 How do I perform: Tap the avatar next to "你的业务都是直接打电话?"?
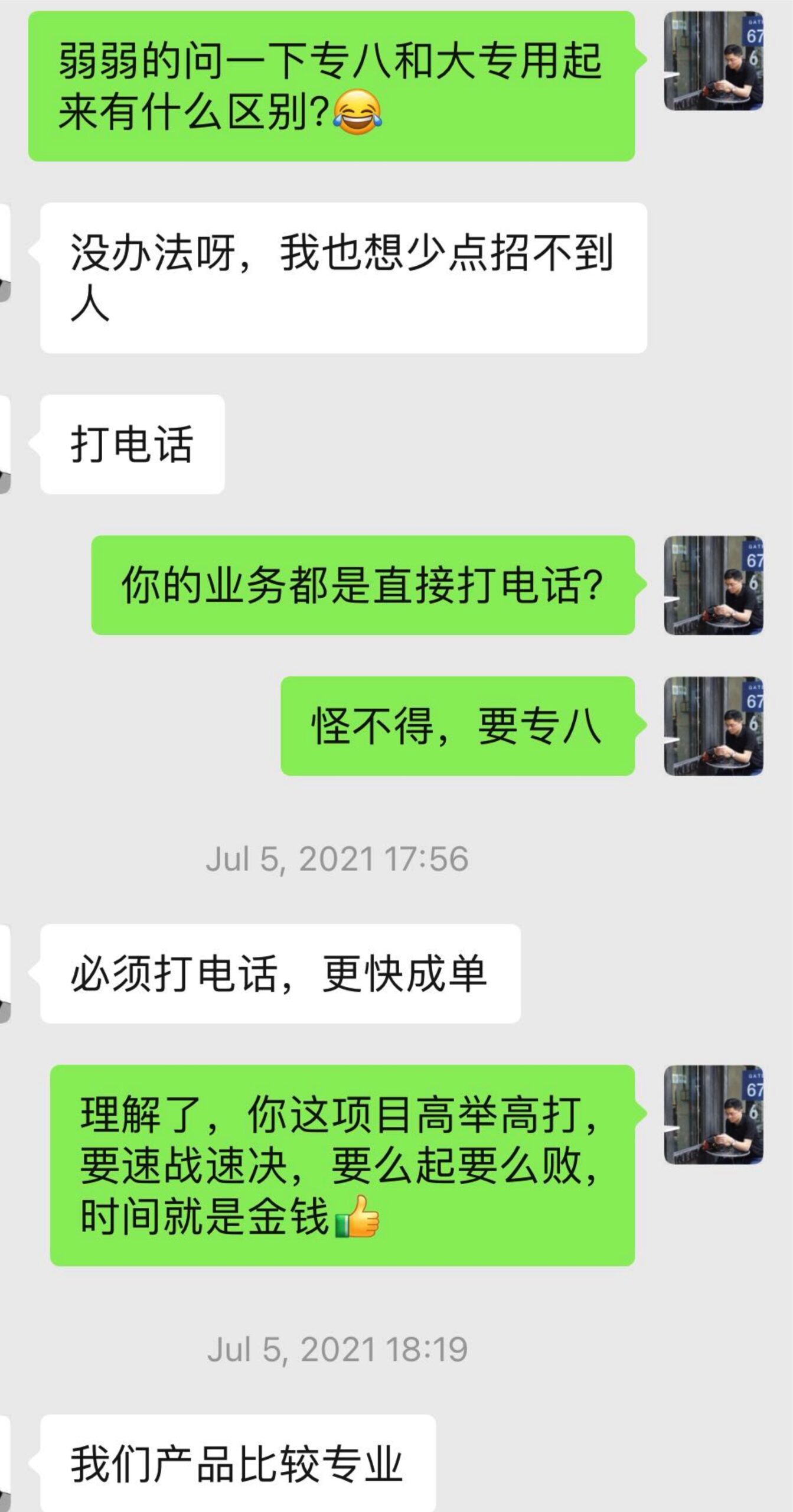pyautogui.click(x=713, y=585)
